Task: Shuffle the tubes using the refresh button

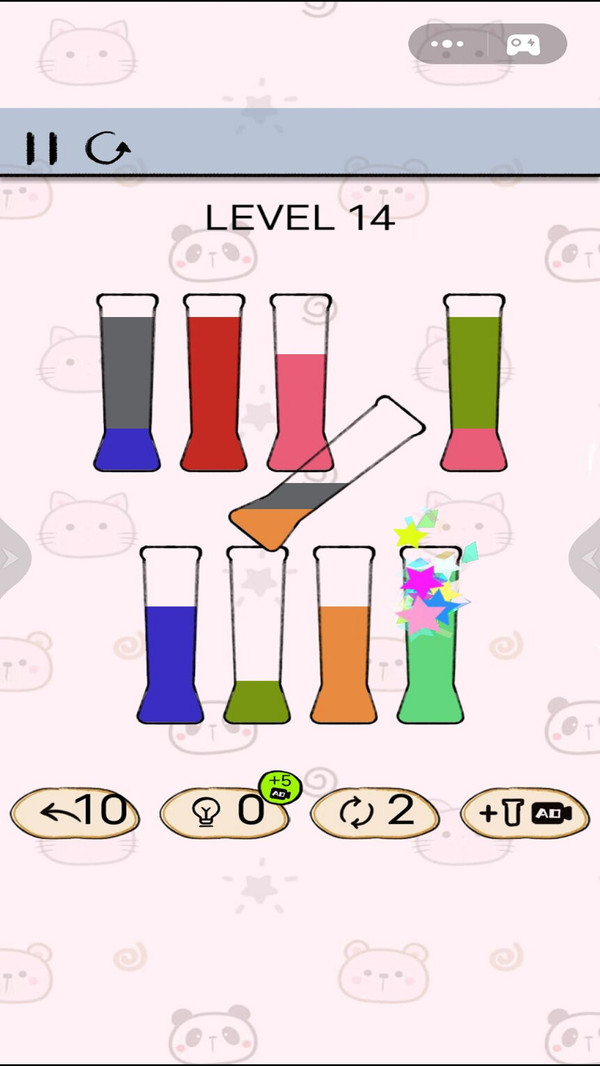Action: 376,813
